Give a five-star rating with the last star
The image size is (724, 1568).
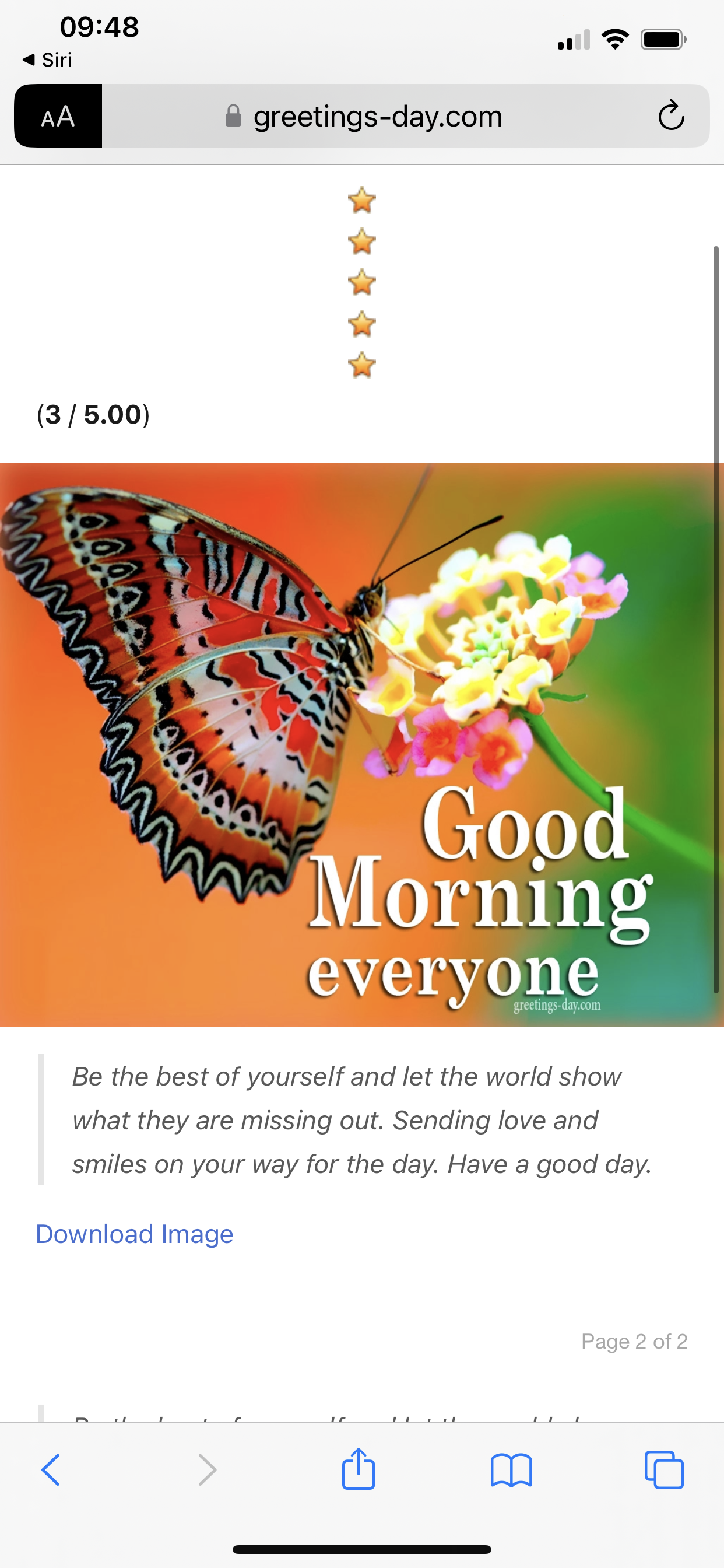(361, 365)
